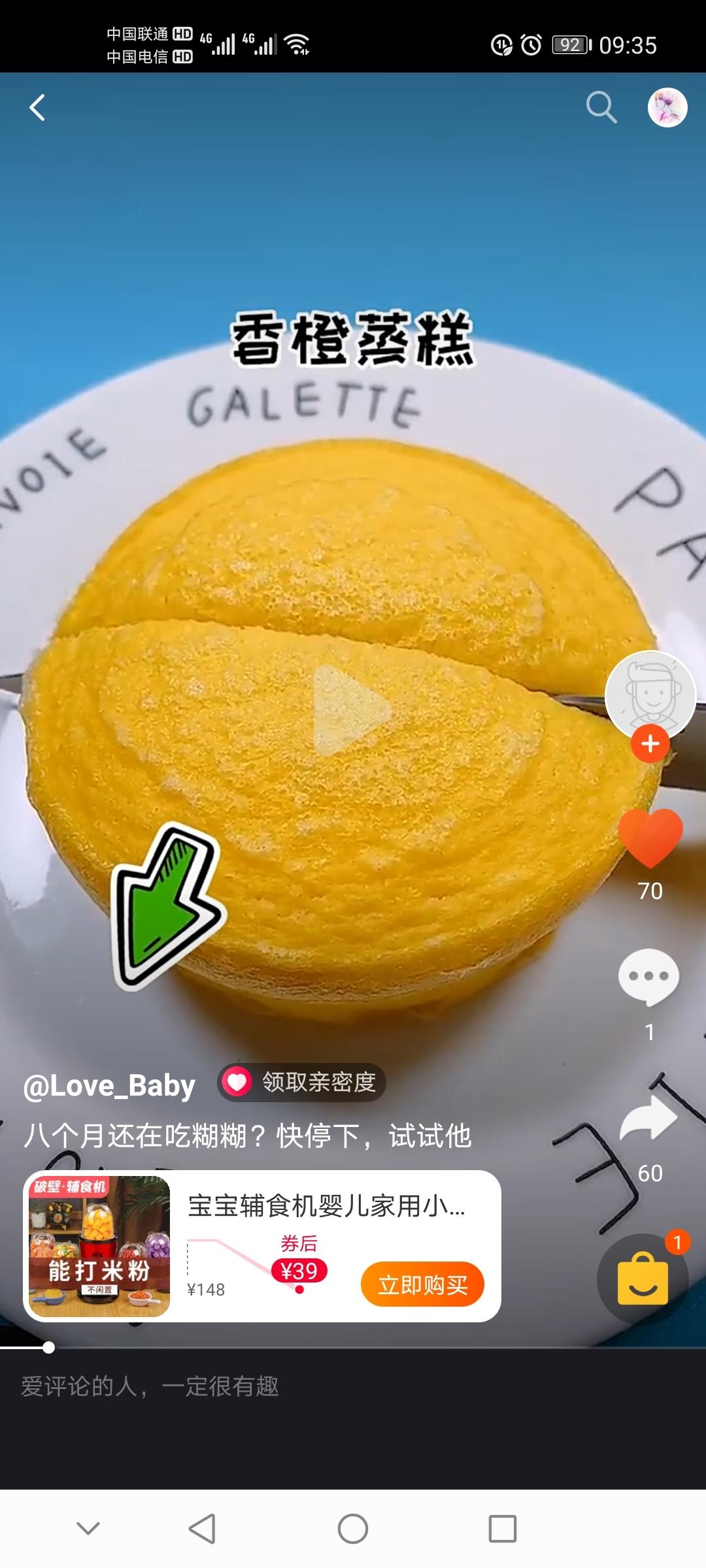Go to the system home screen
The height and width of the screenshot is (1568, 706).
tap(353, 1529)
